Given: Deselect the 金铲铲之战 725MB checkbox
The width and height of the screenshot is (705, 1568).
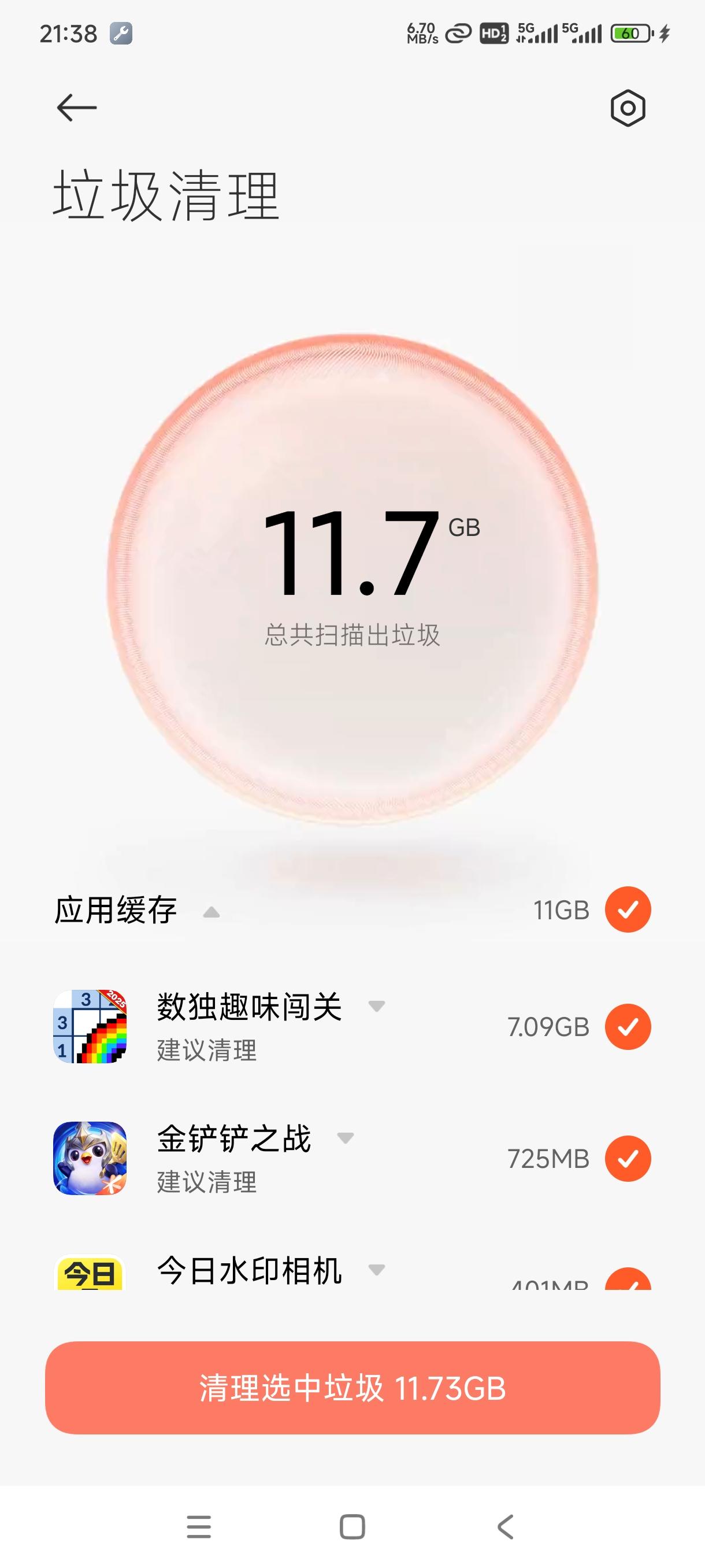Looking at the screenshot, I should (x=628, y=1158).
